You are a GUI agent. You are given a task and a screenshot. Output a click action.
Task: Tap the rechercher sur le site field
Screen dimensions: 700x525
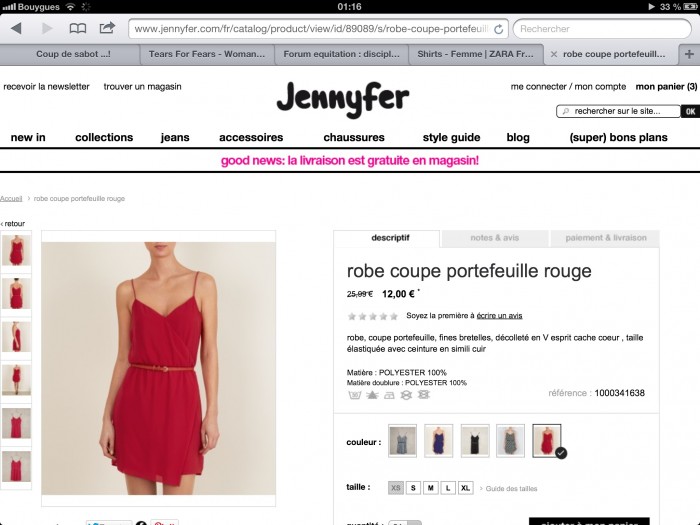pos(617,111)
